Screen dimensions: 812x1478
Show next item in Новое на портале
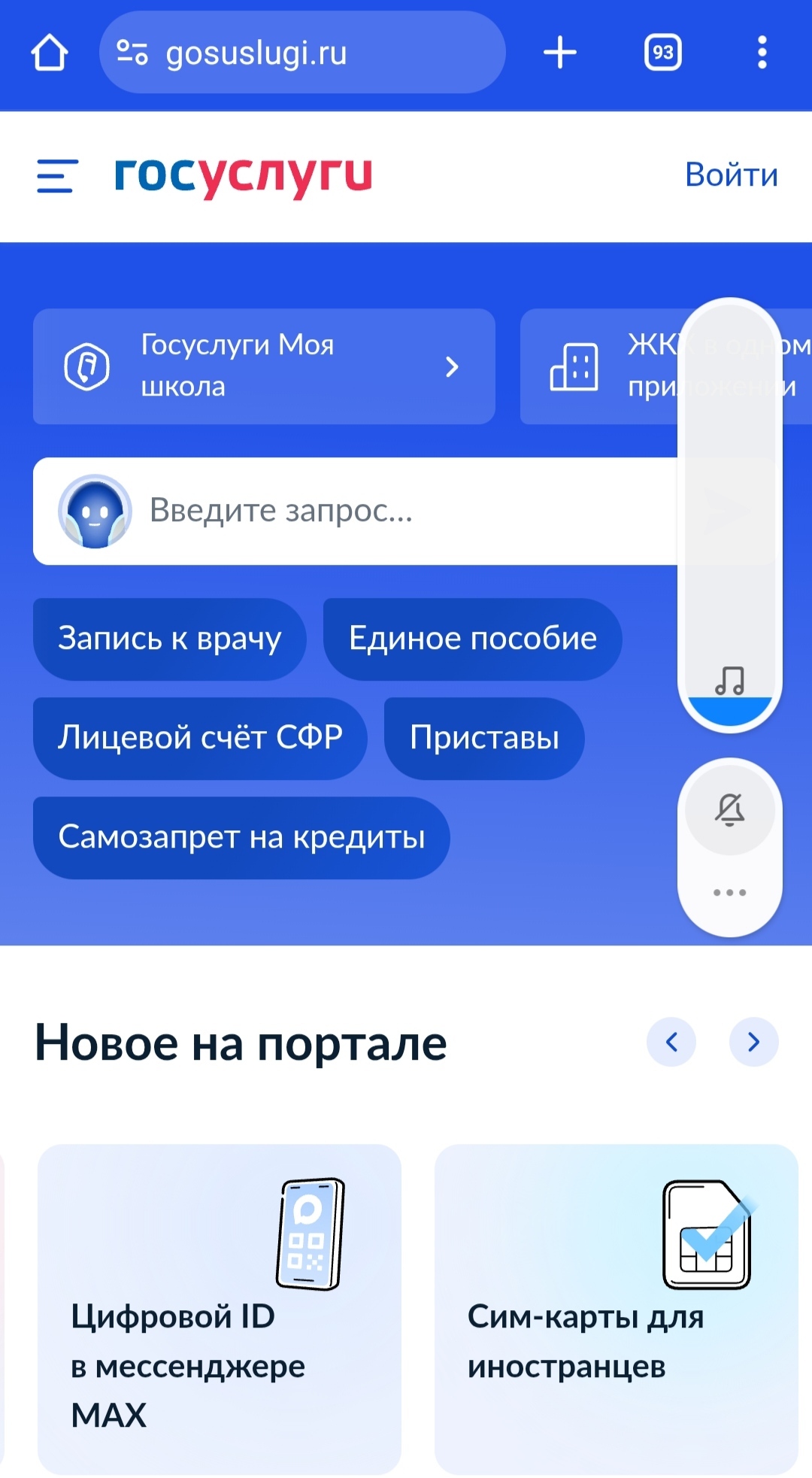[x=753, y=1042]
